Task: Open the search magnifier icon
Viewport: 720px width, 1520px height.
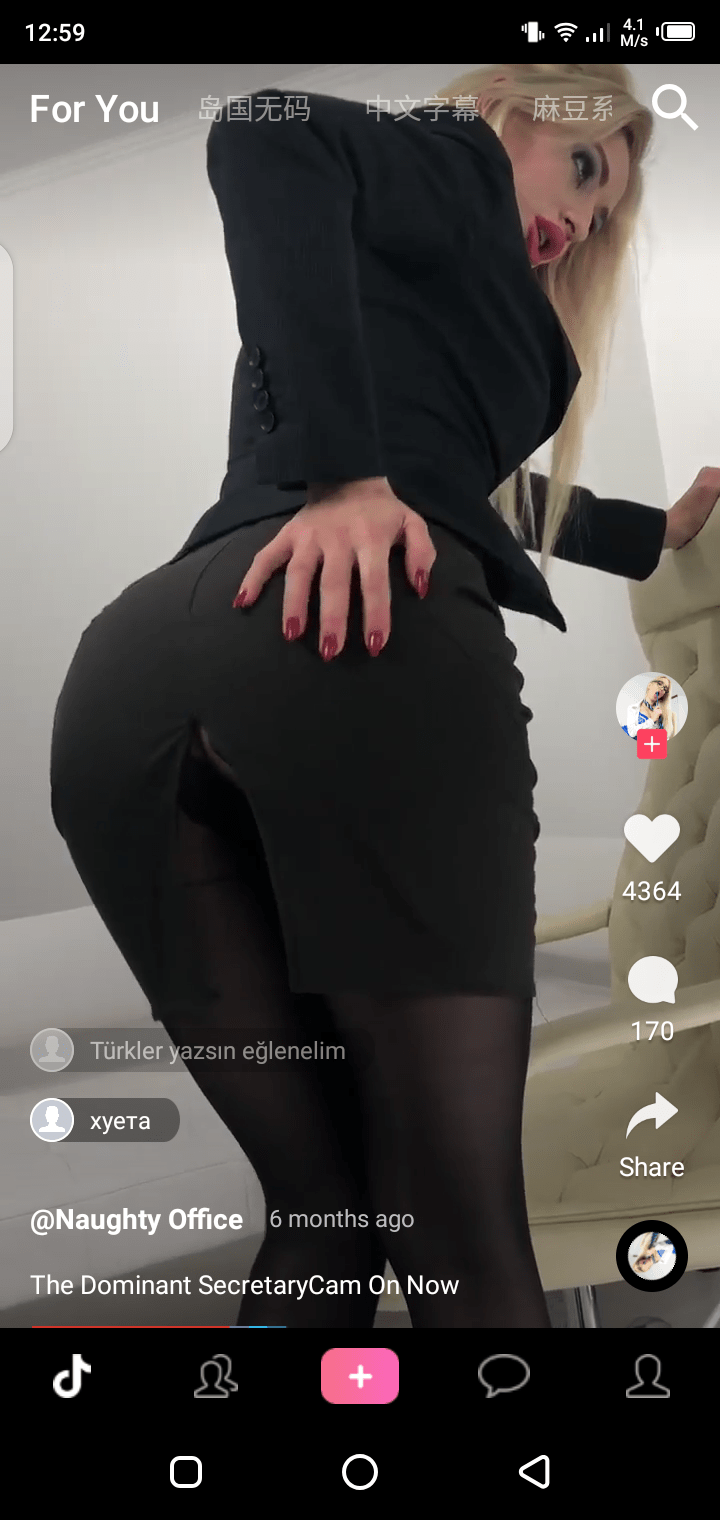Action: click(x=674, y=107)
